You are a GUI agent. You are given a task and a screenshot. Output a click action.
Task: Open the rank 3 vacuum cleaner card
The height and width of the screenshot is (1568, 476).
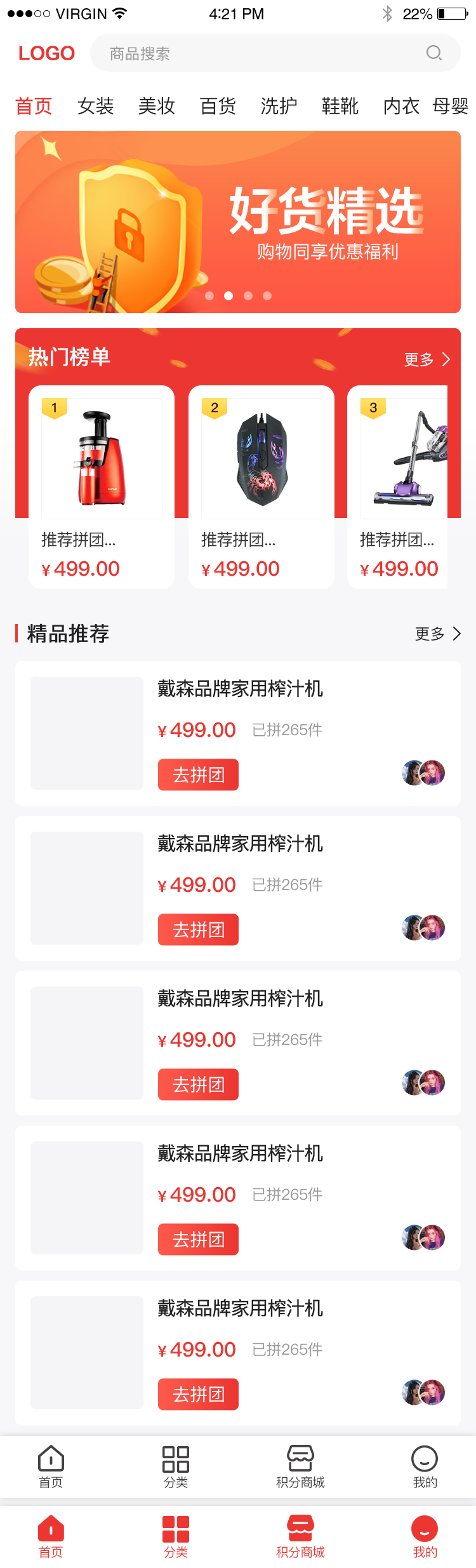pos(399,486)
